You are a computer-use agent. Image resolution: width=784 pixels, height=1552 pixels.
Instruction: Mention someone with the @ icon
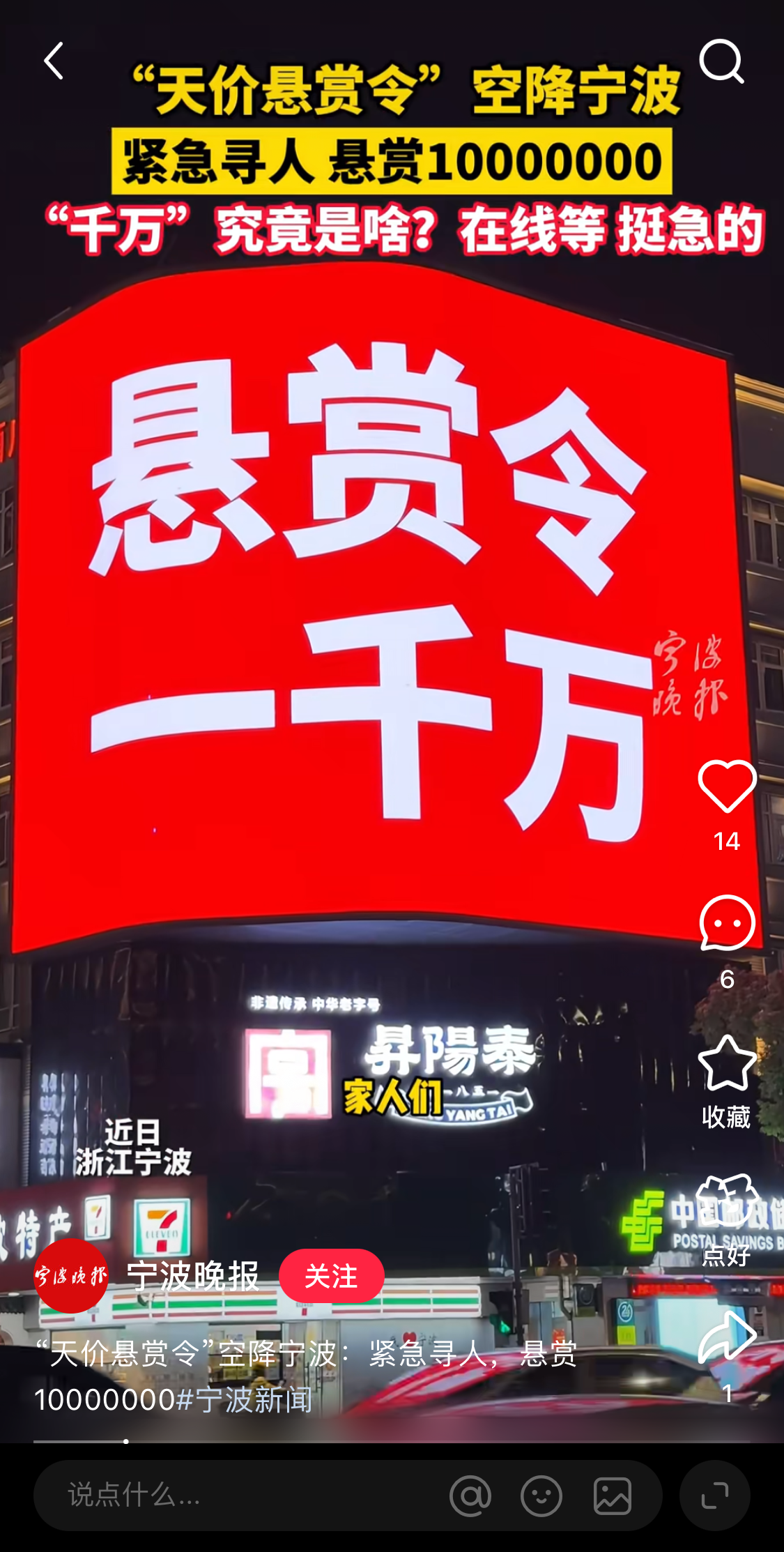(470, 1496)
